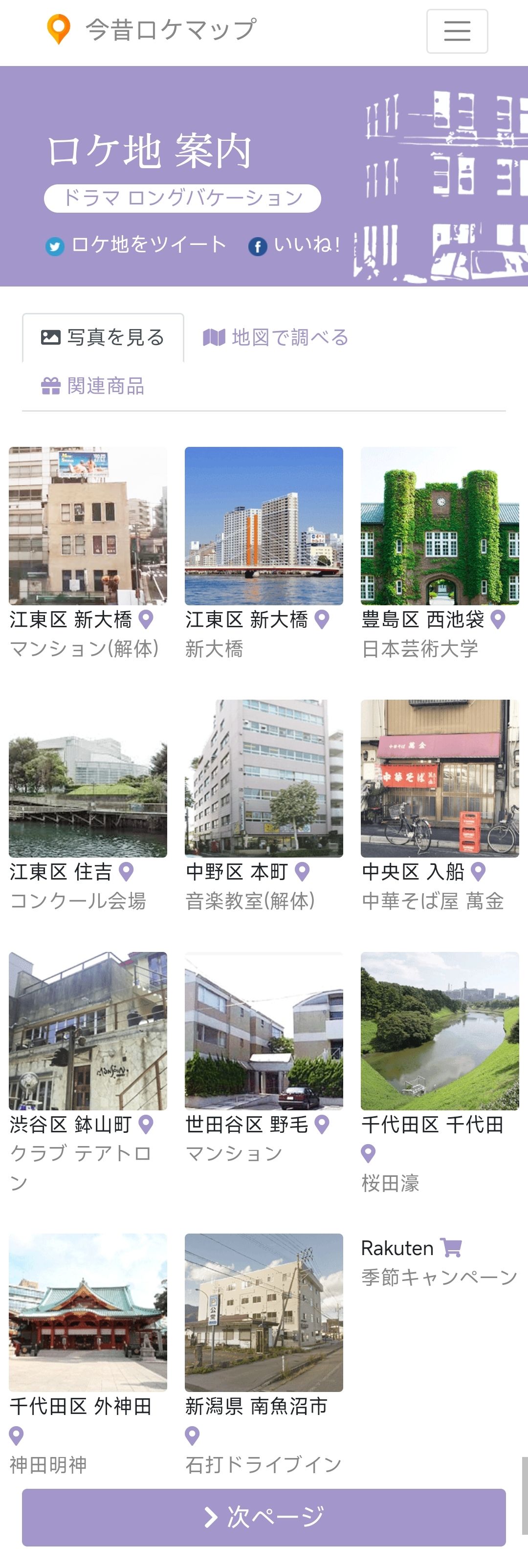The width and height of the screenshot is (528, 1568).
Task: Open the 中華そば屋 萬金 photo
Action: click(439, 778)
